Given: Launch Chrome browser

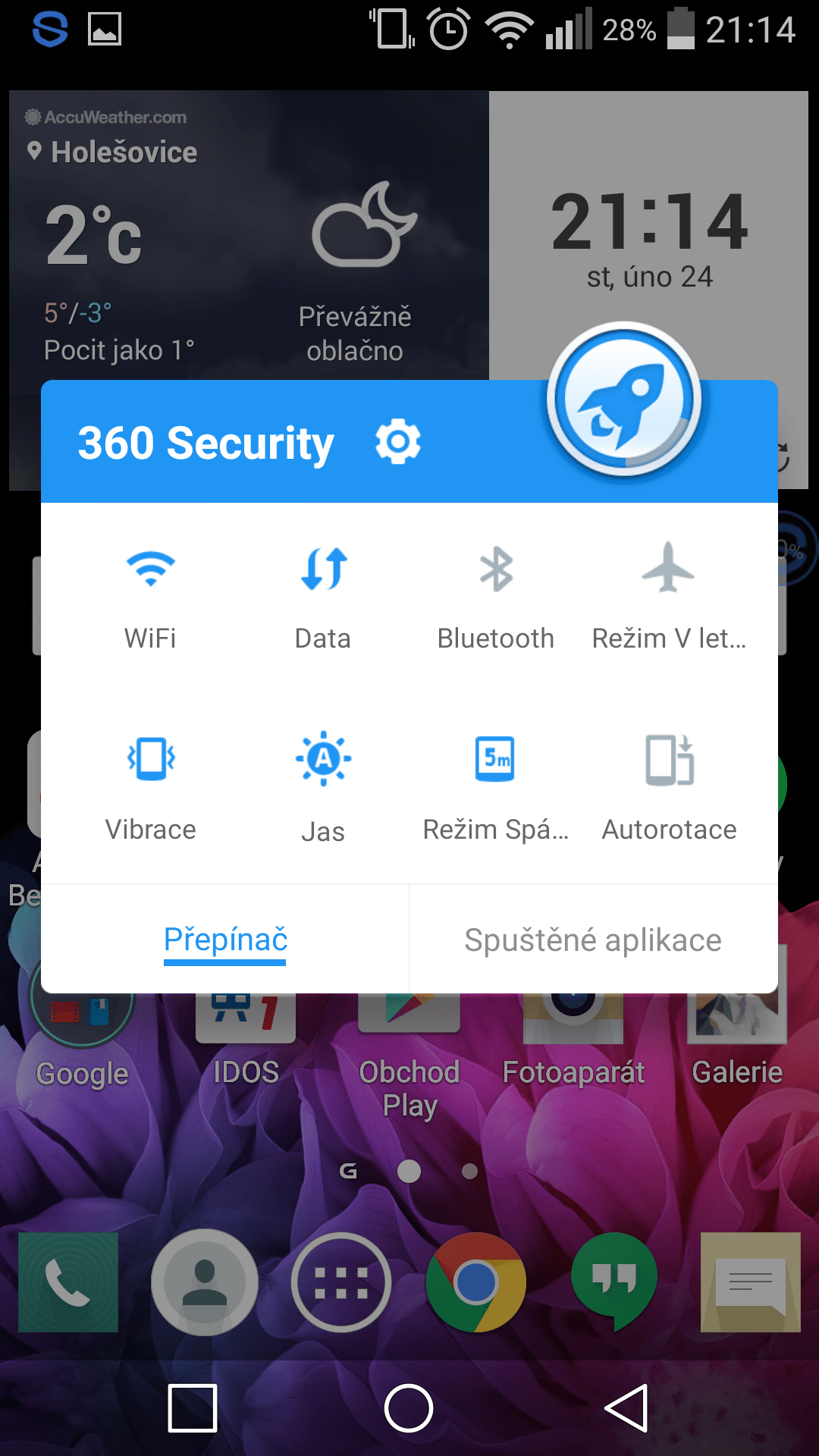Looking at the screenshot, I should tap(476, 1282).
